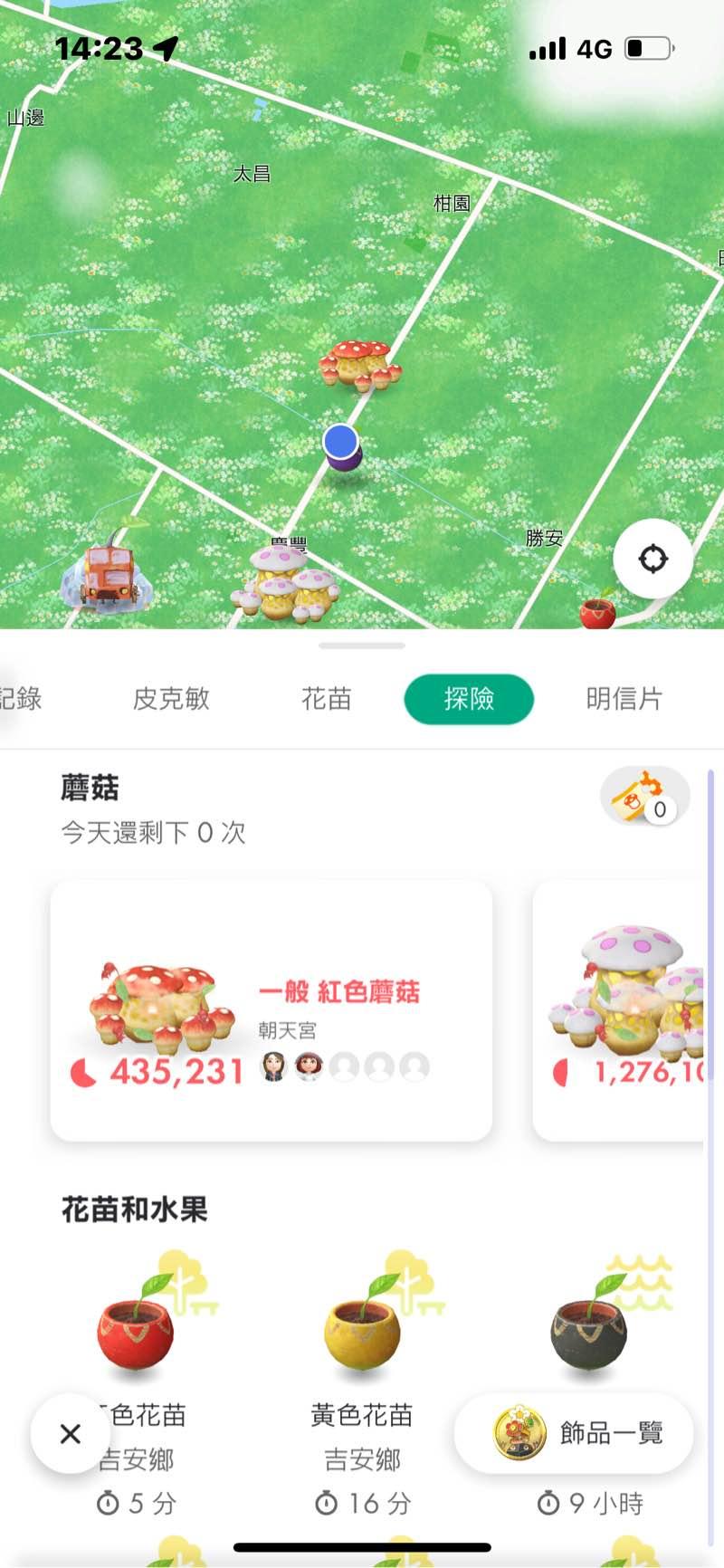Screen dimensions: 724x1568
Task: Open the 一般 紅色蘑菇 card at 朝天宮
Action: pos(271,1009)
